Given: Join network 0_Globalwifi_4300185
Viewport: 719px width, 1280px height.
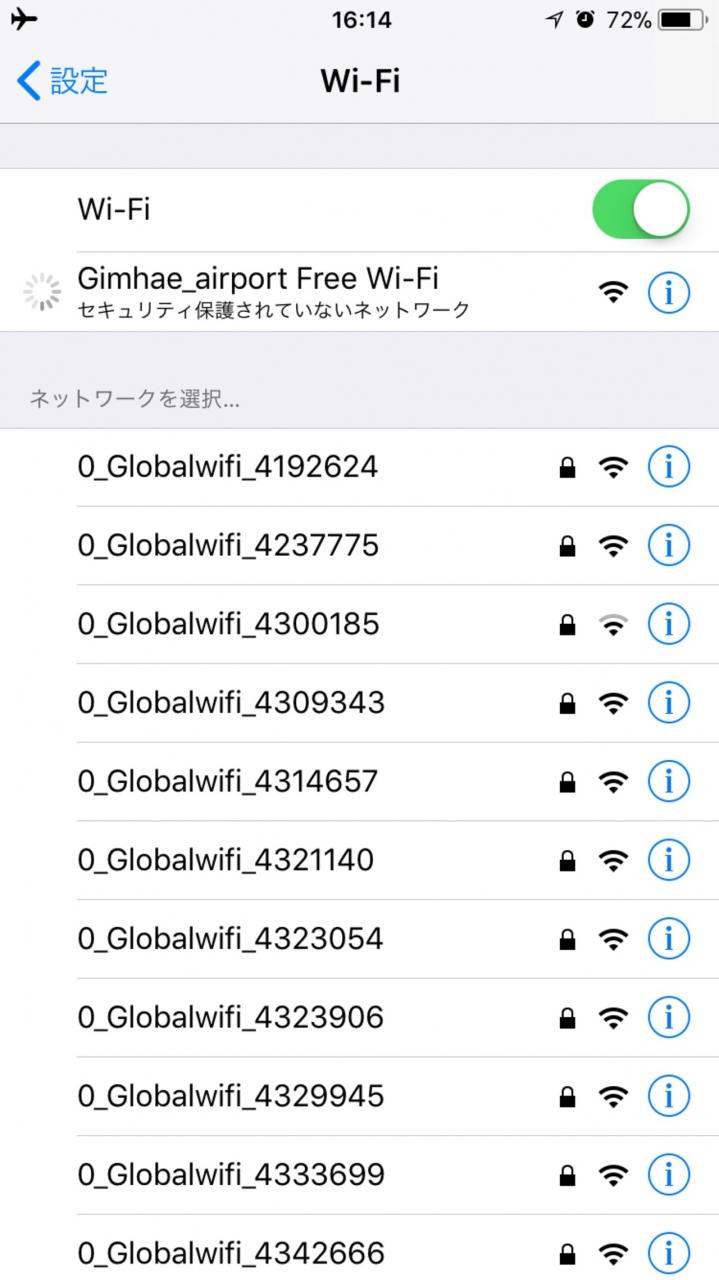Looking at the screenshot, I should click(x=229, y=624).
